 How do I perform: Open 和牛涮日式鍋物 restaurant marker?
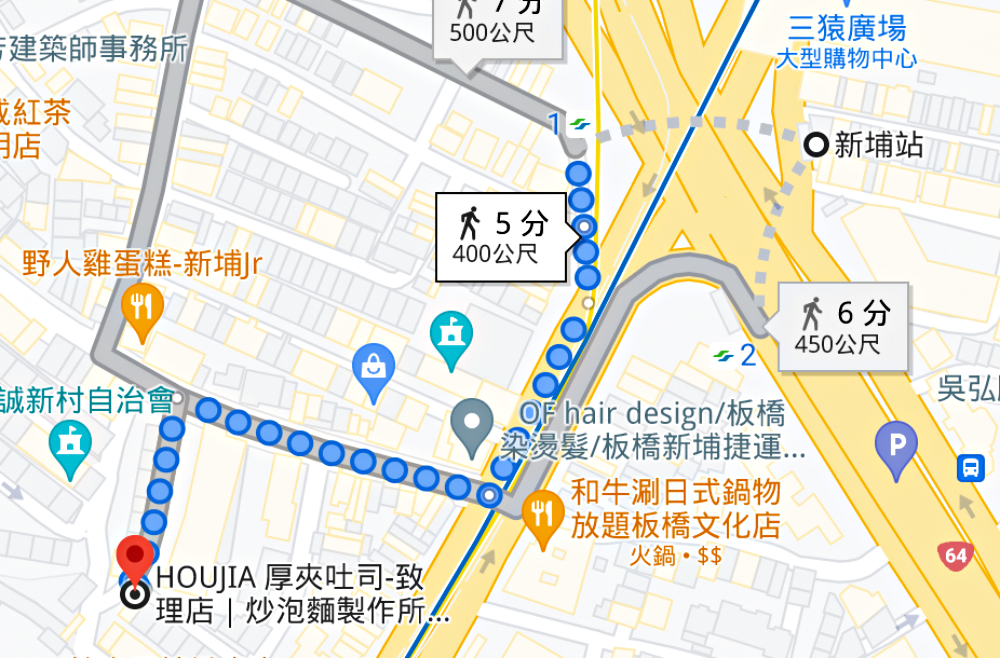543,515
